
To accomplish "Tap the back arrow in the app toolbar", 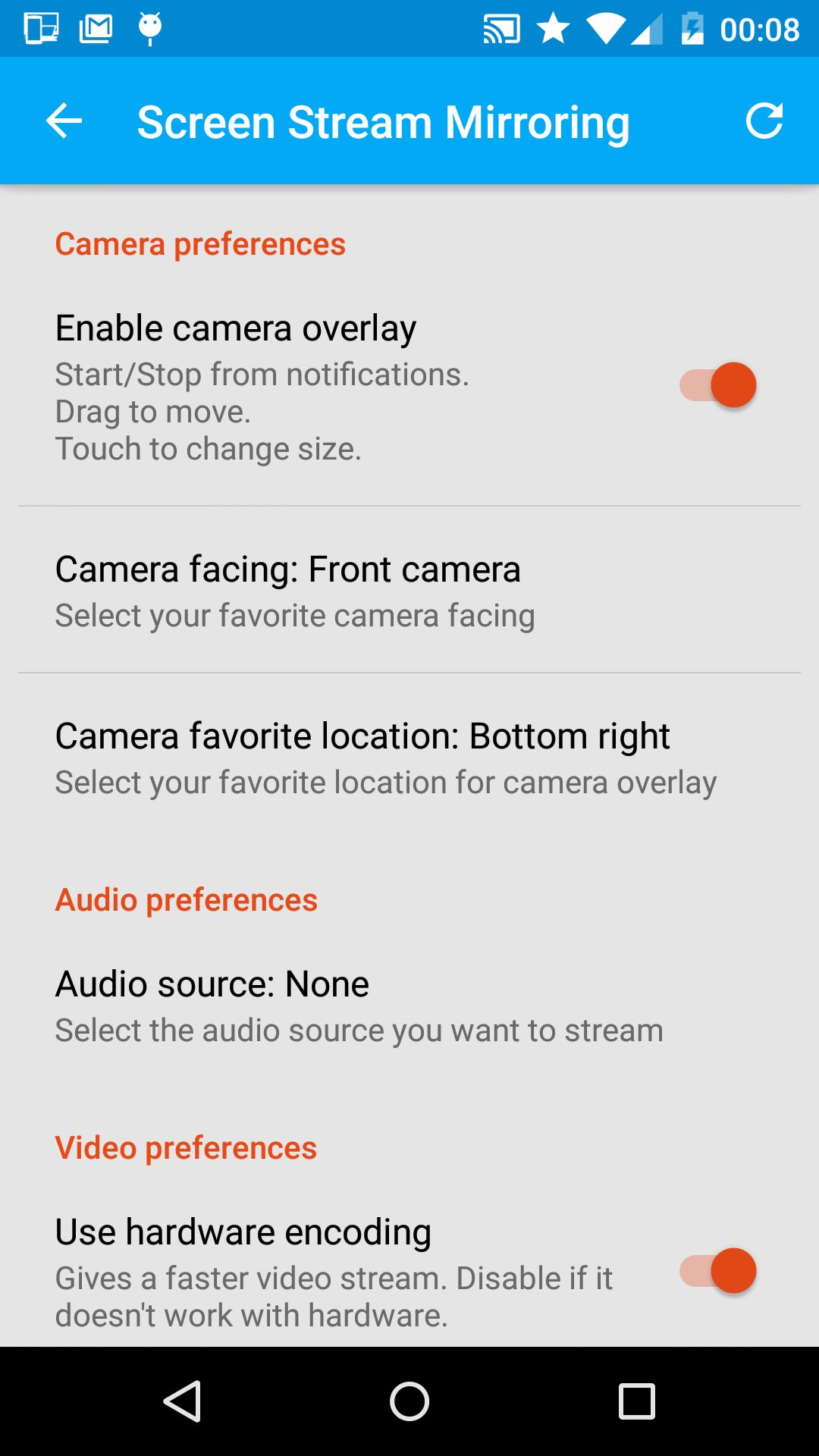I will [62, 121].
